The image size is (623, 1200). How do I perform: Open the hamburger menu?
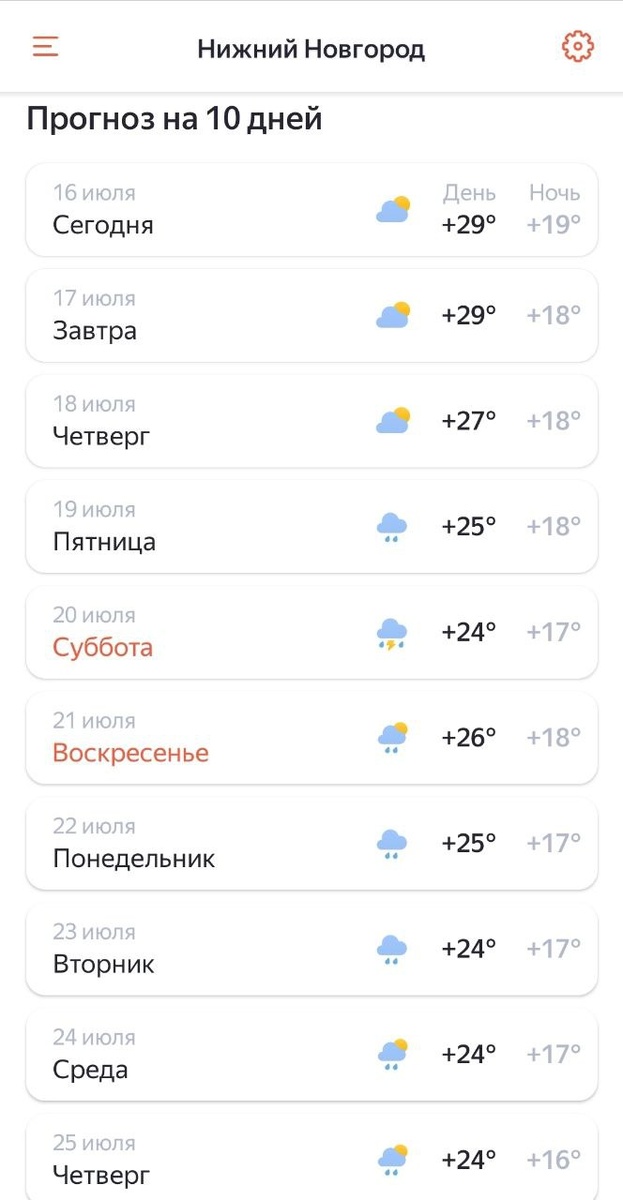[x=45, y=47]
